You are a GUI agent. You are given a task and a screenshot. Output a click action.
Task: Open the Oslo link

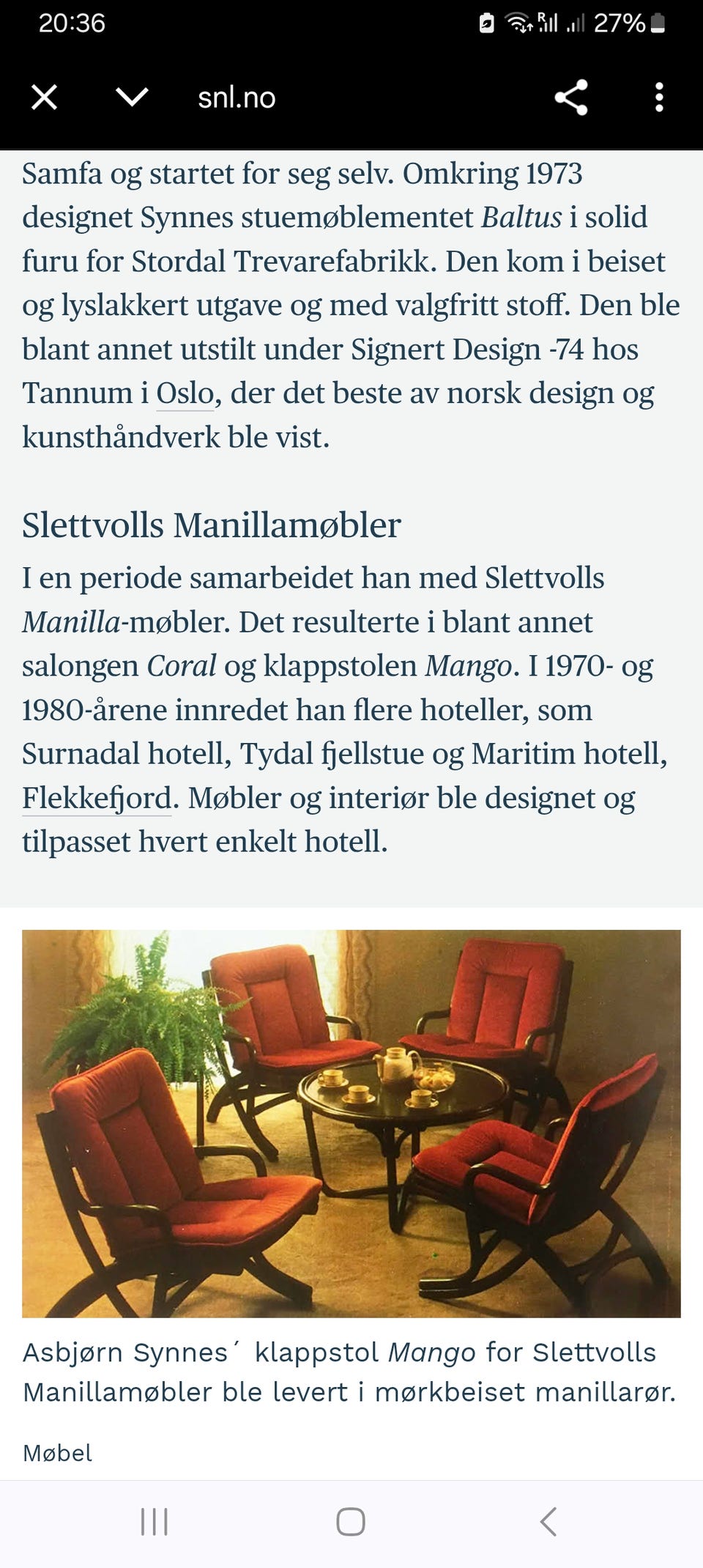click(x=185, y=394)
